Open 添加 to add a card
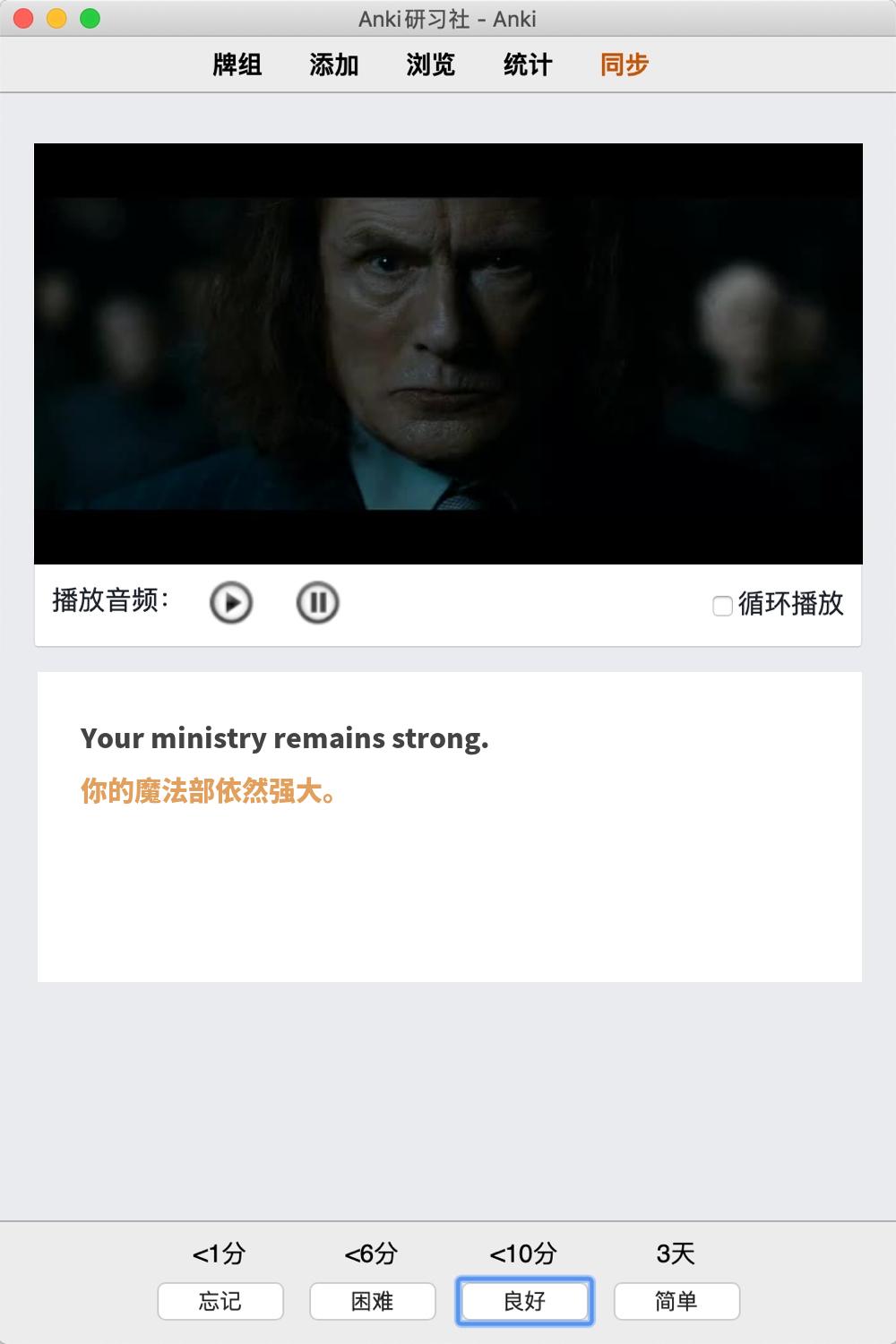Image resolution: width=896 pixels, height=1344 pixels. point(334,65)
